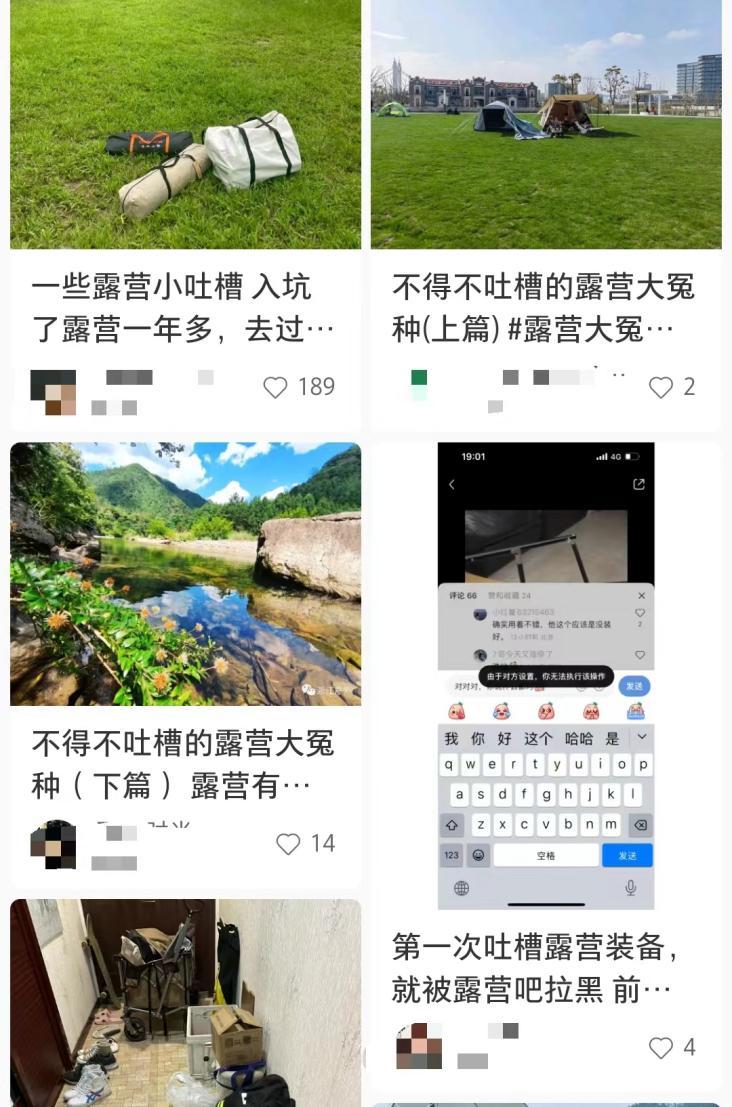This screenshot has width=732, height=1107.
Task: Like the comment using its heart icon
Action: 640,613
